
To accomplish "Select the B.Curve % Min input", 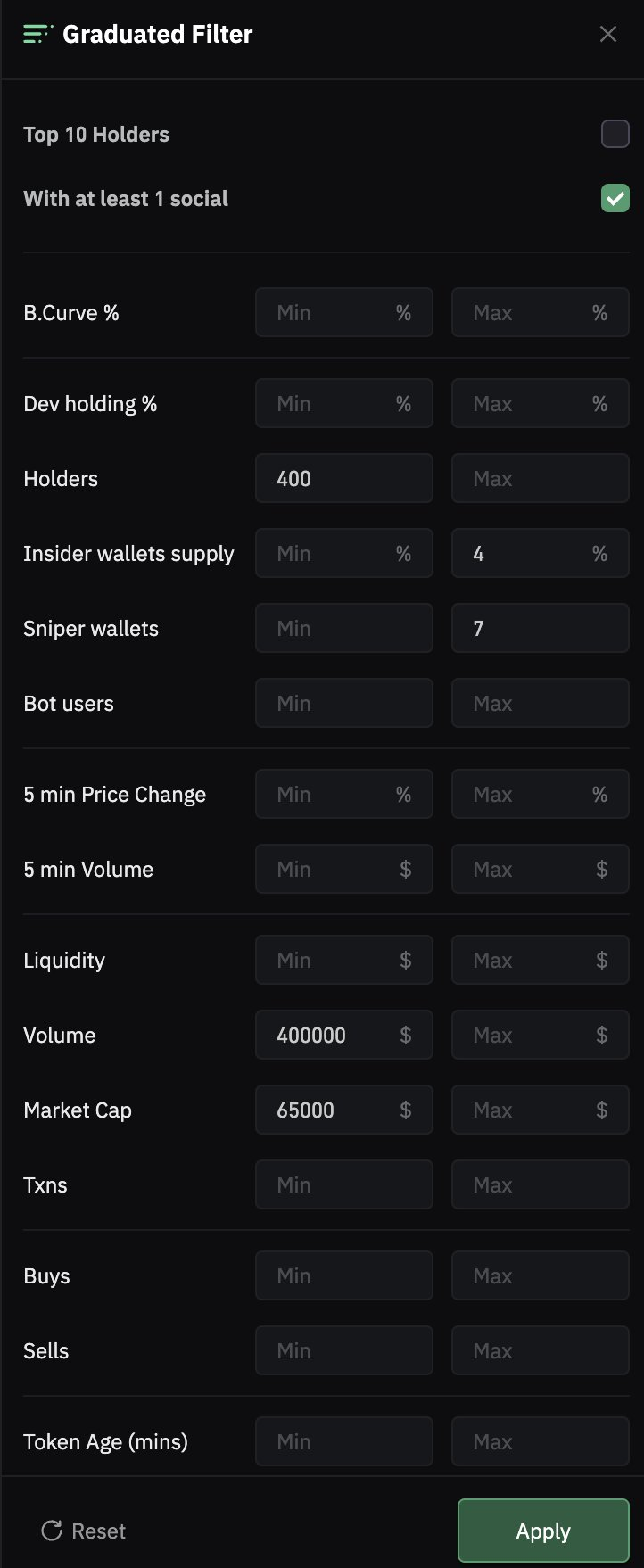I will click(x=343, y=312).
